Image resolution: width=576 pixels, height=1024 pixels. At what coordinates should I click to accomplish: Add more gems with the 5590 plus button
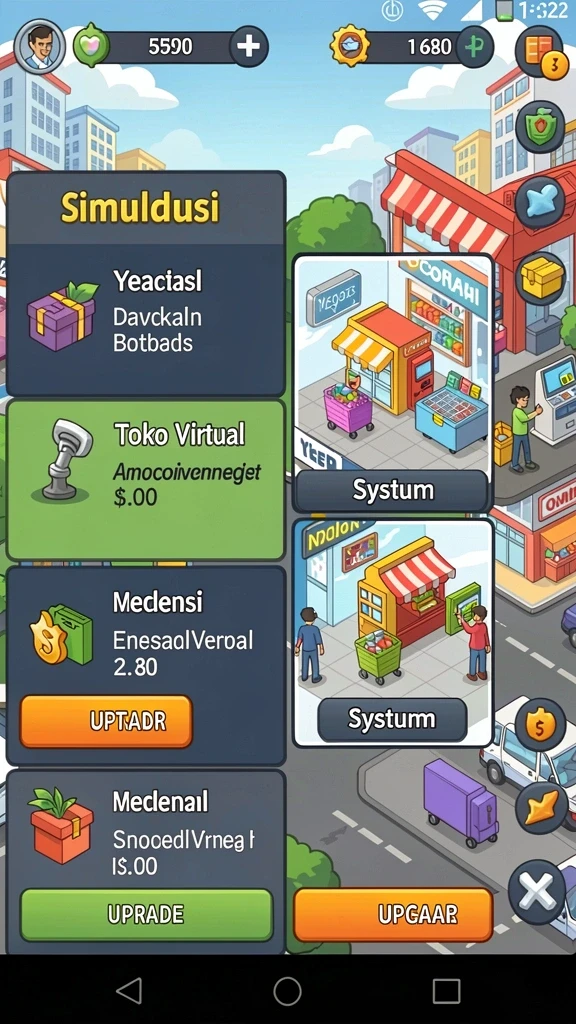click(x=248, y=46)
